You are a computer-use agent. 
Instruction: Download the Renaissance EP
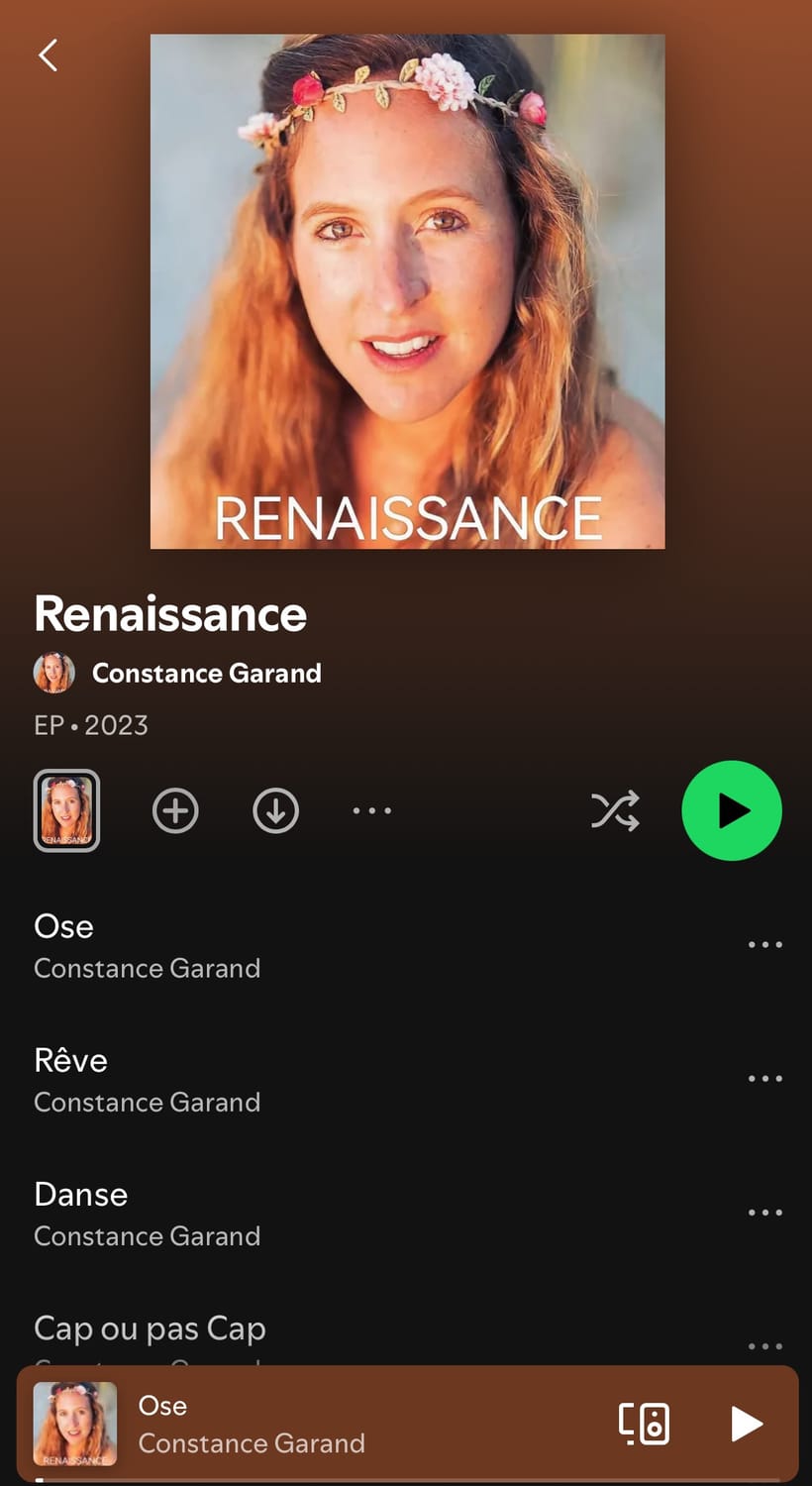pyautogui.click(x=276, y=811)
